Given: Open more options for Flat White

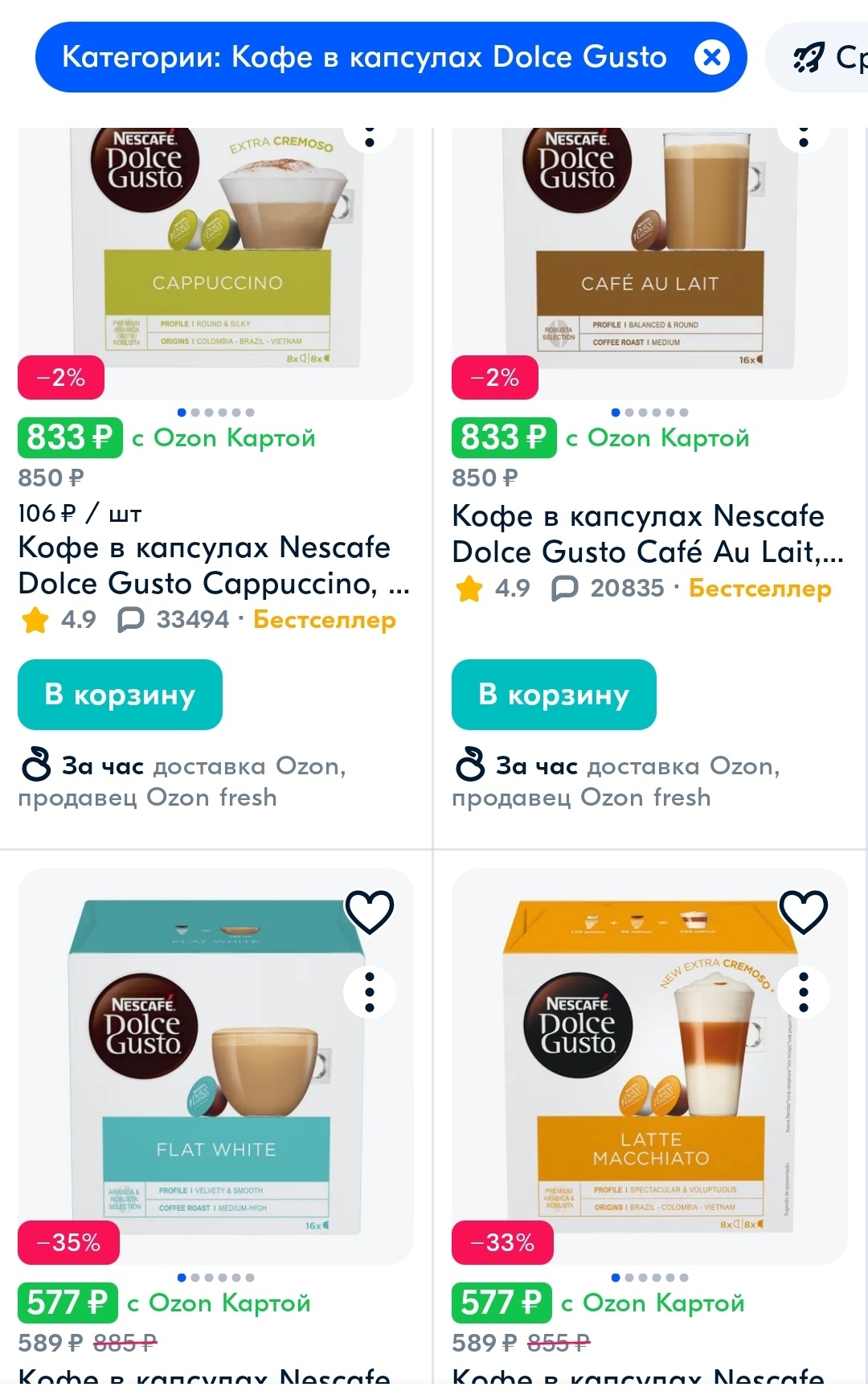Looking at the screenshot, I should [x=369, y=992].
